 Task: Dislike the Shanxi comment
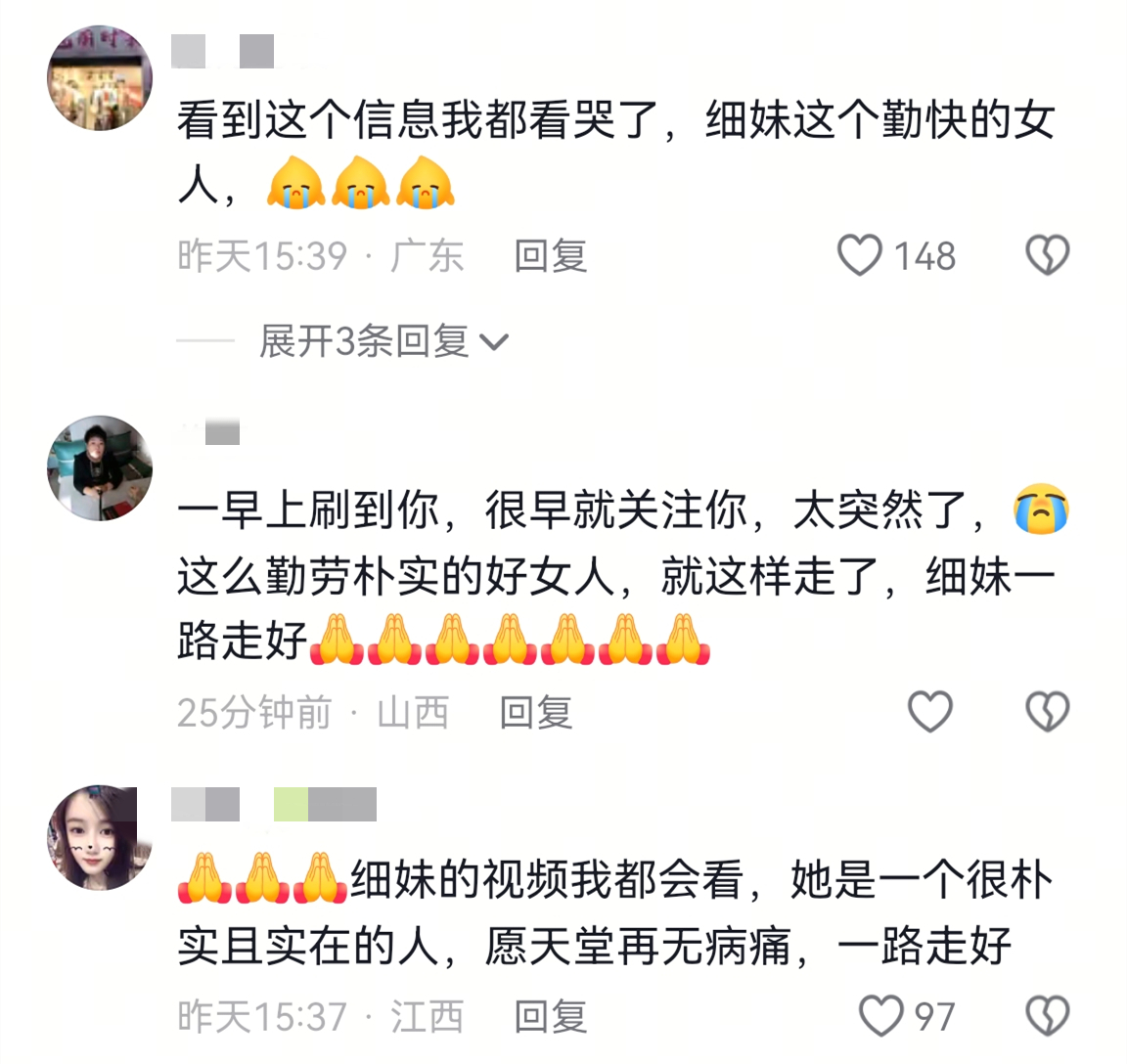(1047, 712)
